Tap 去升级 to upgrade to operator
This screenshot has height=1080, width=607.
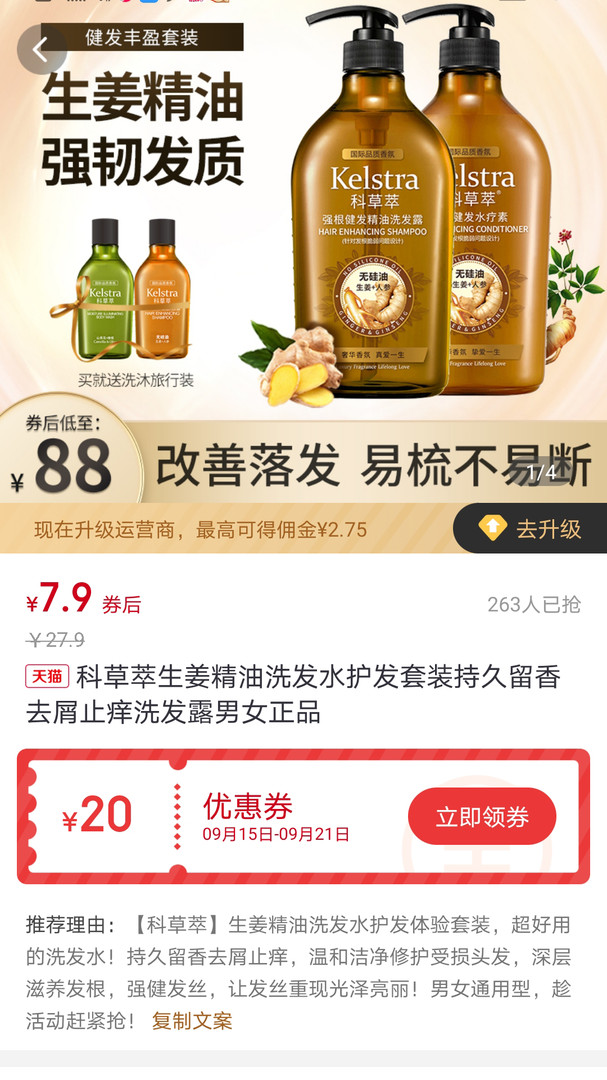pos(531,529)
